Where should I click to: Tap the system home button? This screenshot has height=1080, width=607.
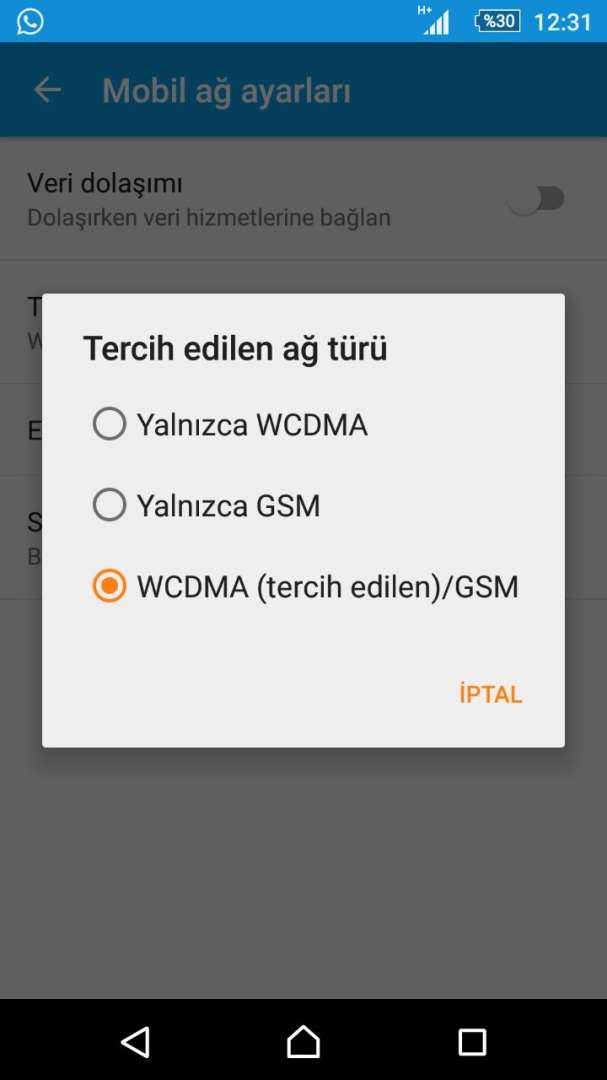coord(303,1042)
